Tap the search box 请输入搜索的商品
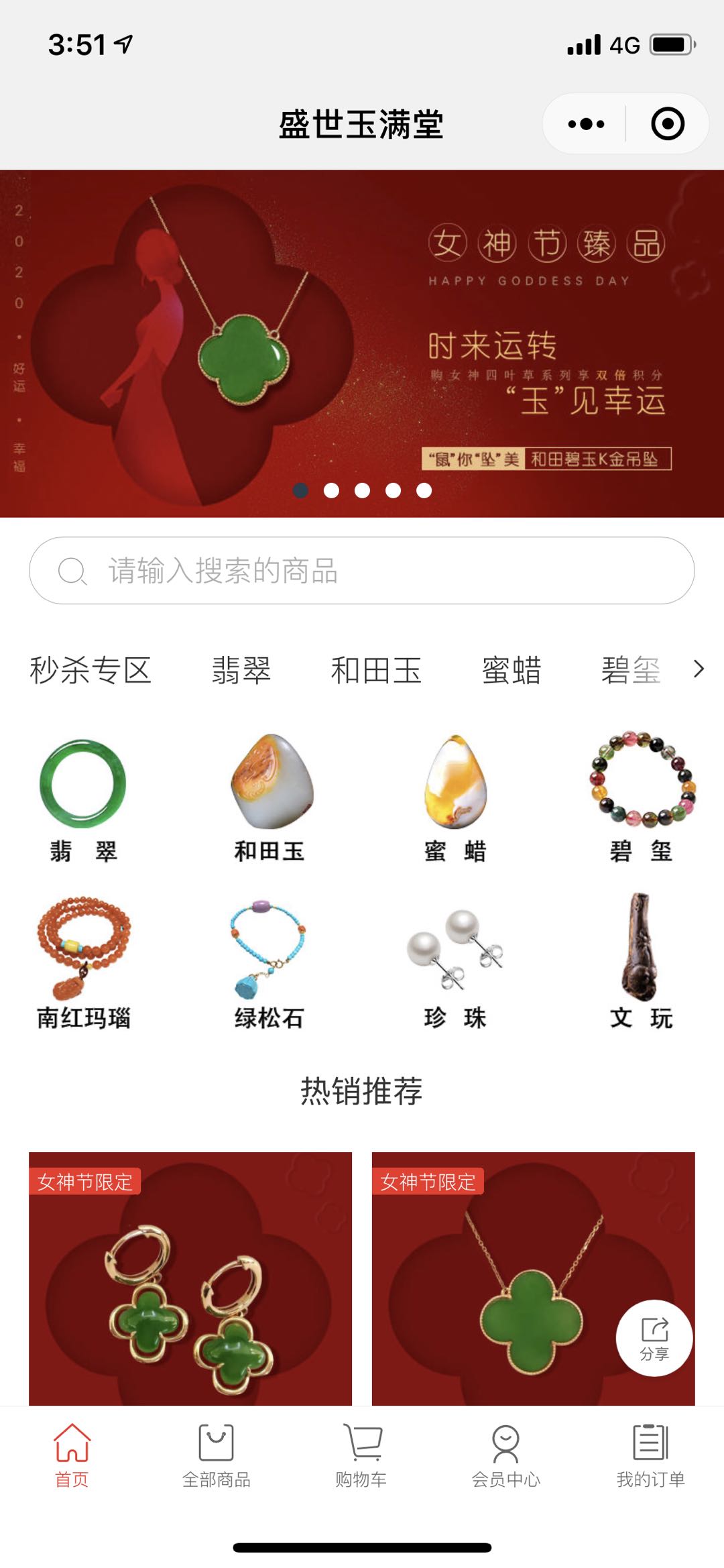This screenshot has width=724, height=1568. [362, 571]
